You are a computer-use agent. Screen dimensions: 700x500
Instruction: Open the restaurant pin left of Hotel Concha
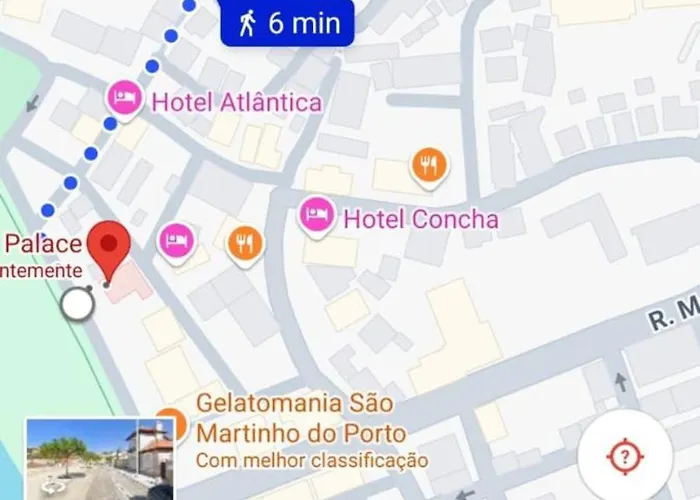245,243
